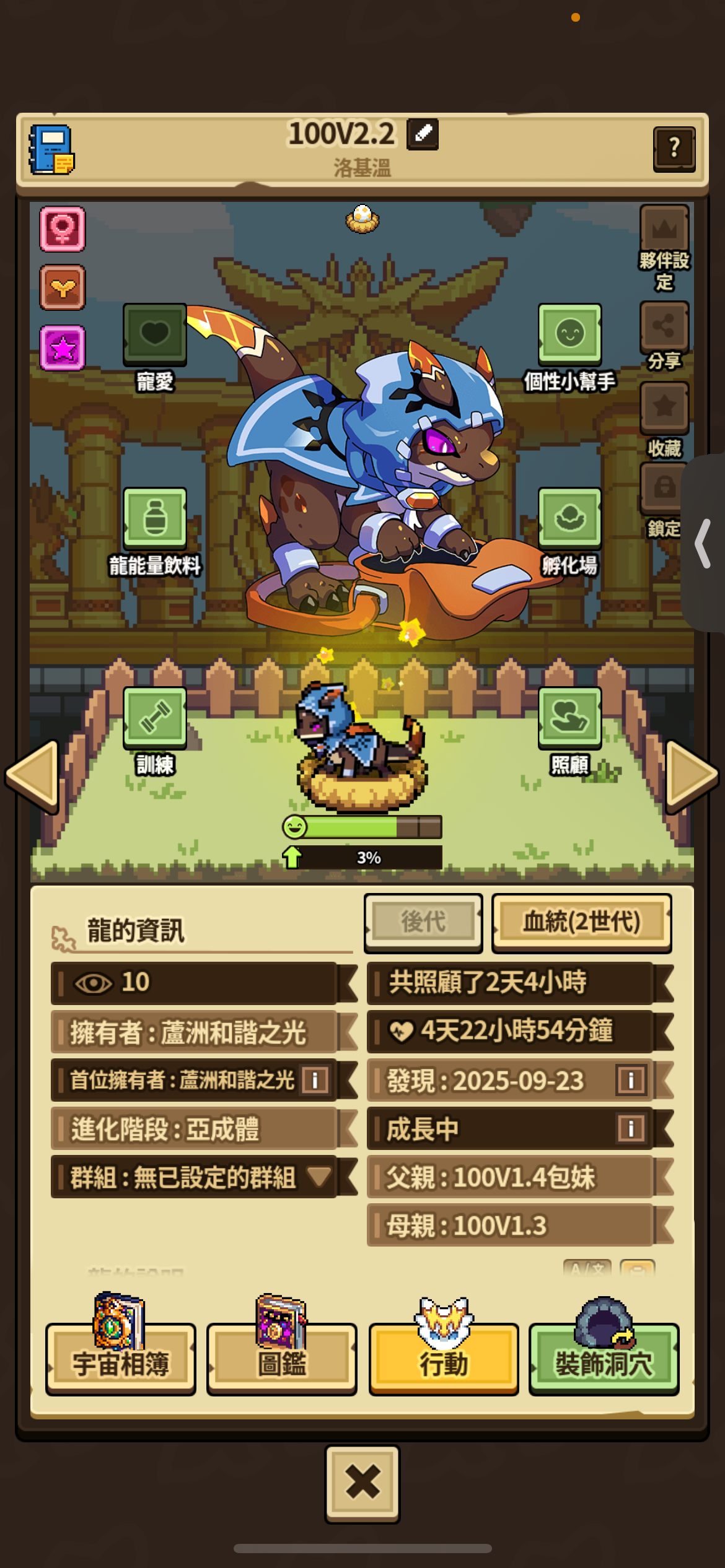Open the 血統(2世代) bloodline view

pos(581,922)
